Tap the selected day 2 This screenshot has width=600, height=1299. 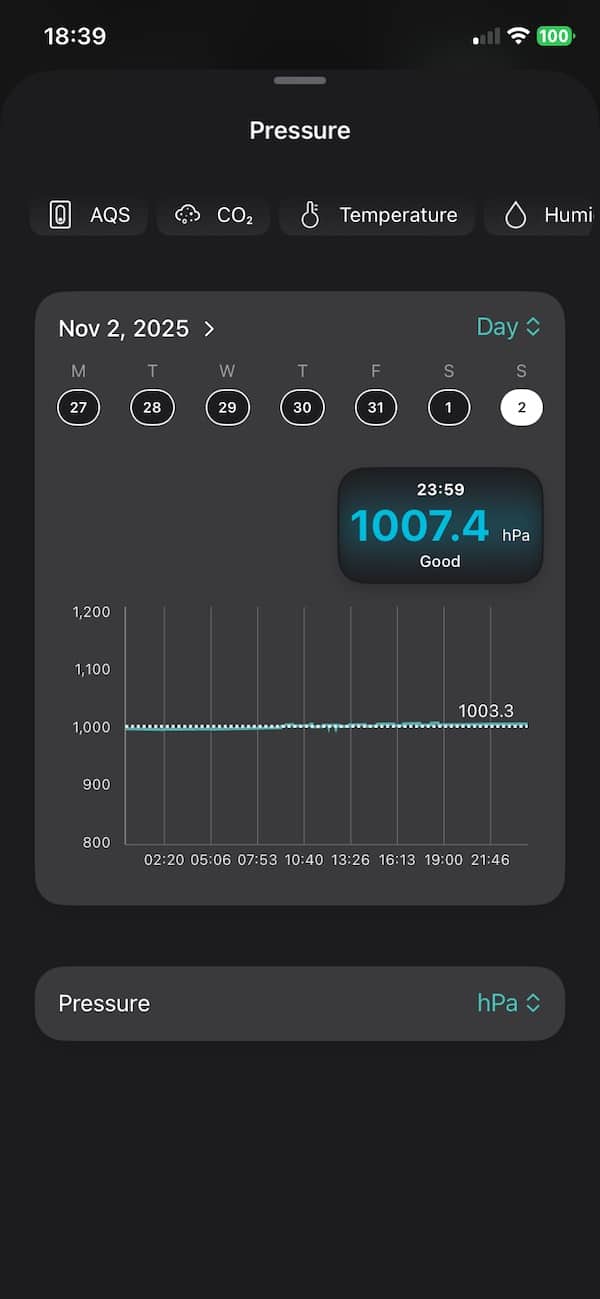pos(521,408)
